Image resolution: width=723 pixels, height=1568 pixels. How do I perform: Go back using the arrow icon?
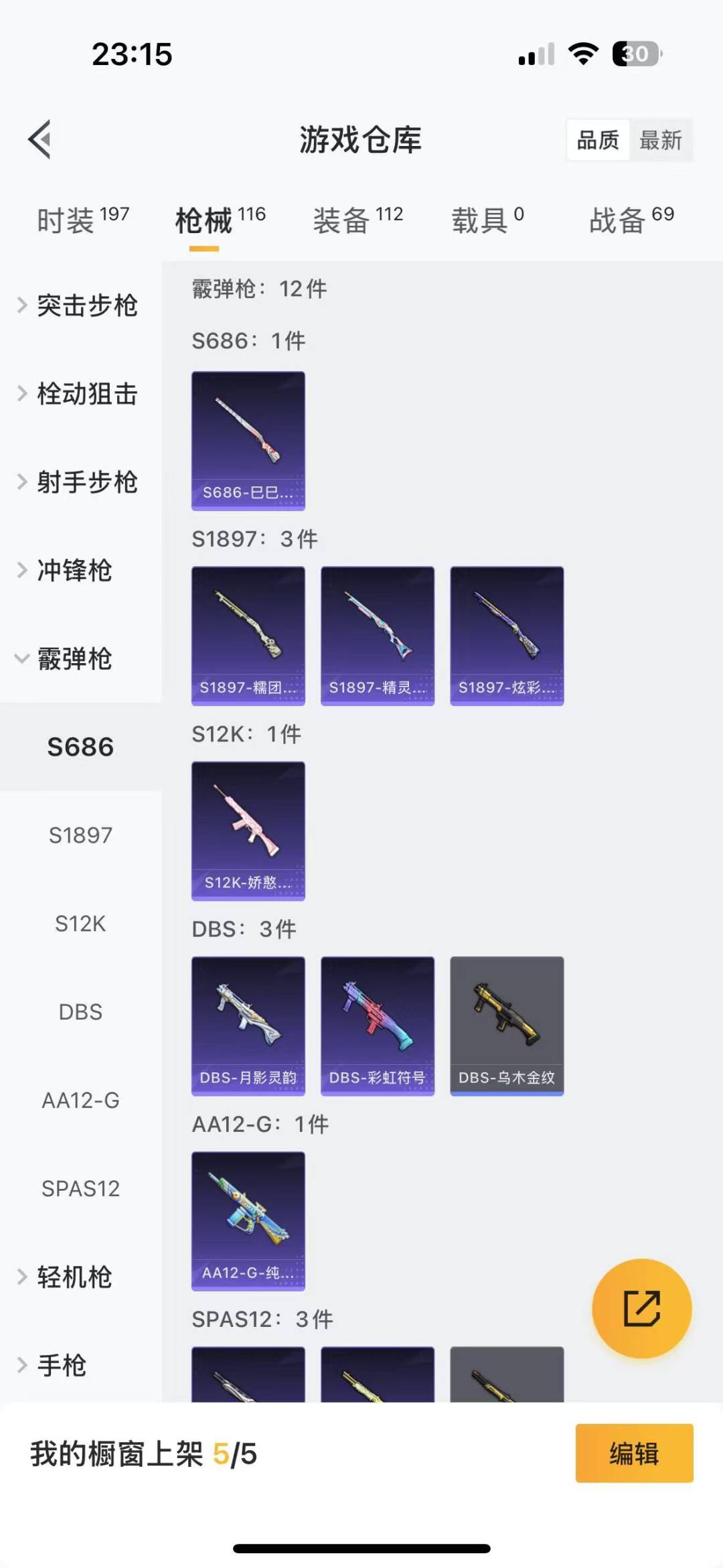[x=40, y=139]
